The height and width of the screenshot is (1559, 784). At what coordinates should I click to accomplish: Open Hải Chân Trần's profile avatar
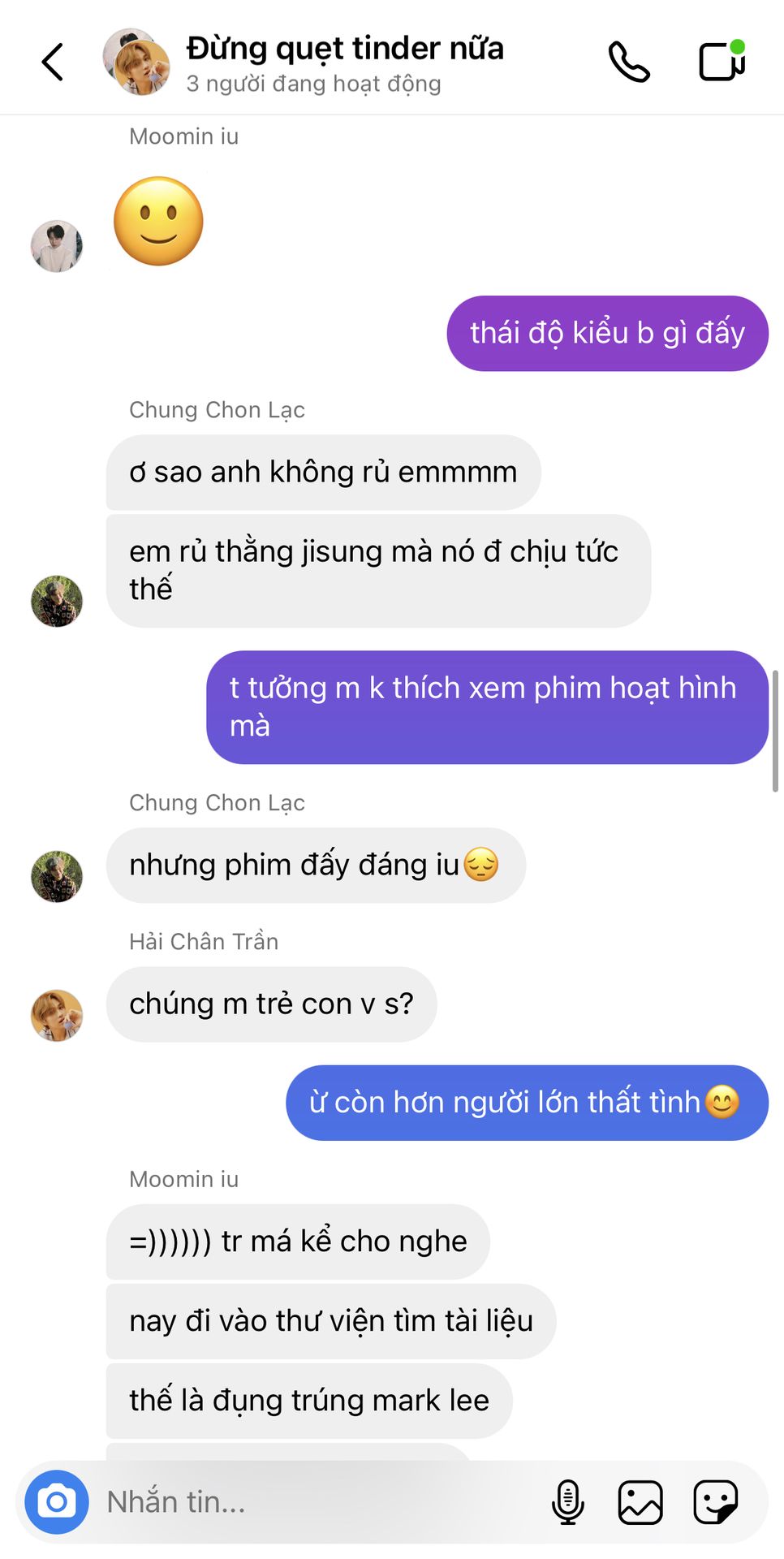(57, 1015)
